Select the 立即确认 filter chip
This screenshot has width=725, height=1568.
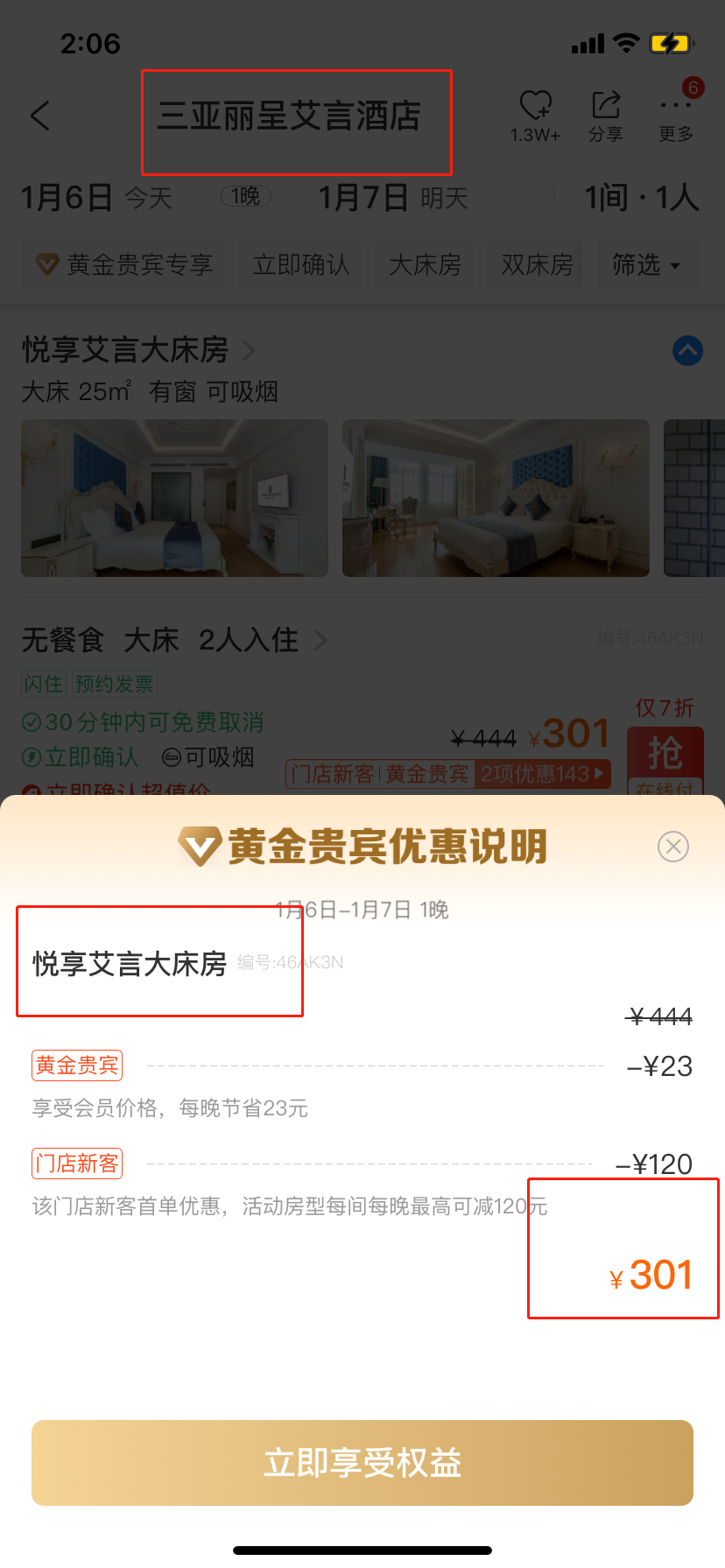pyautogui.click(x=300, y=264)
